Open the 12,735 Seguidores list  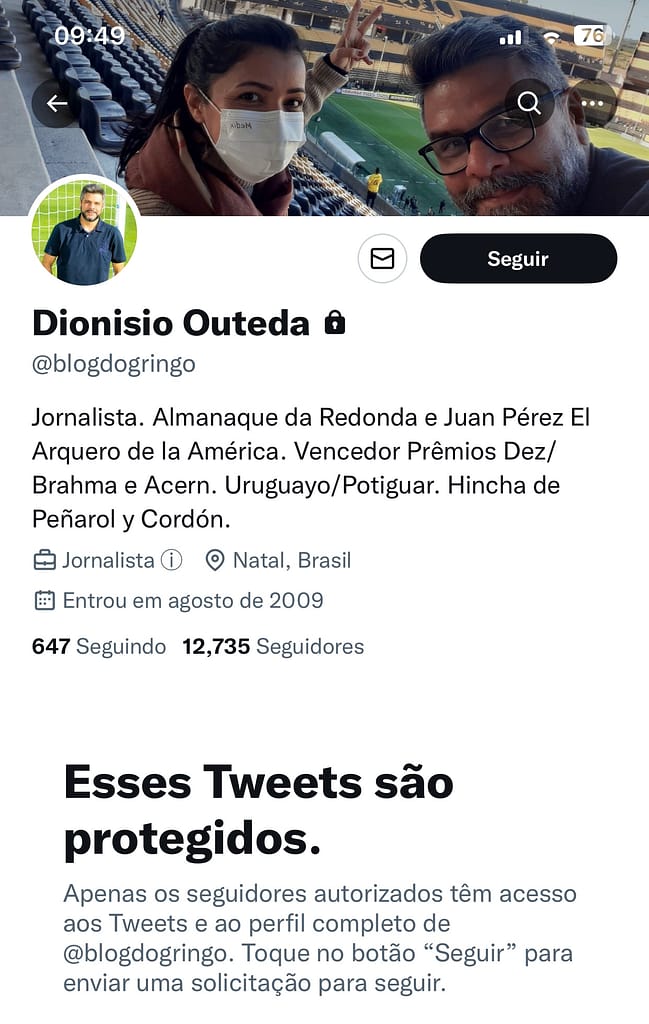[273, 647]
